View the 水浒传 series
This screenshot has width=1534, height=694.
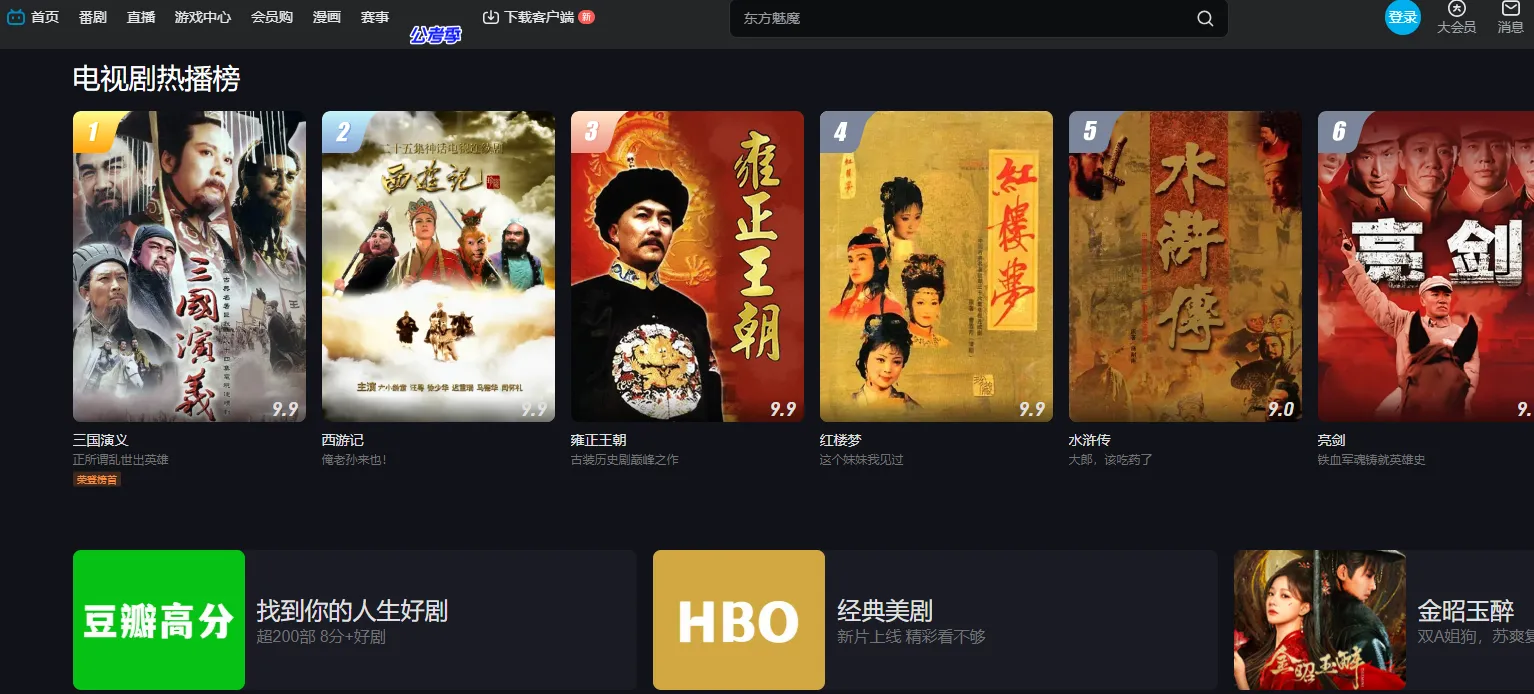click(x=1185, y=266)
